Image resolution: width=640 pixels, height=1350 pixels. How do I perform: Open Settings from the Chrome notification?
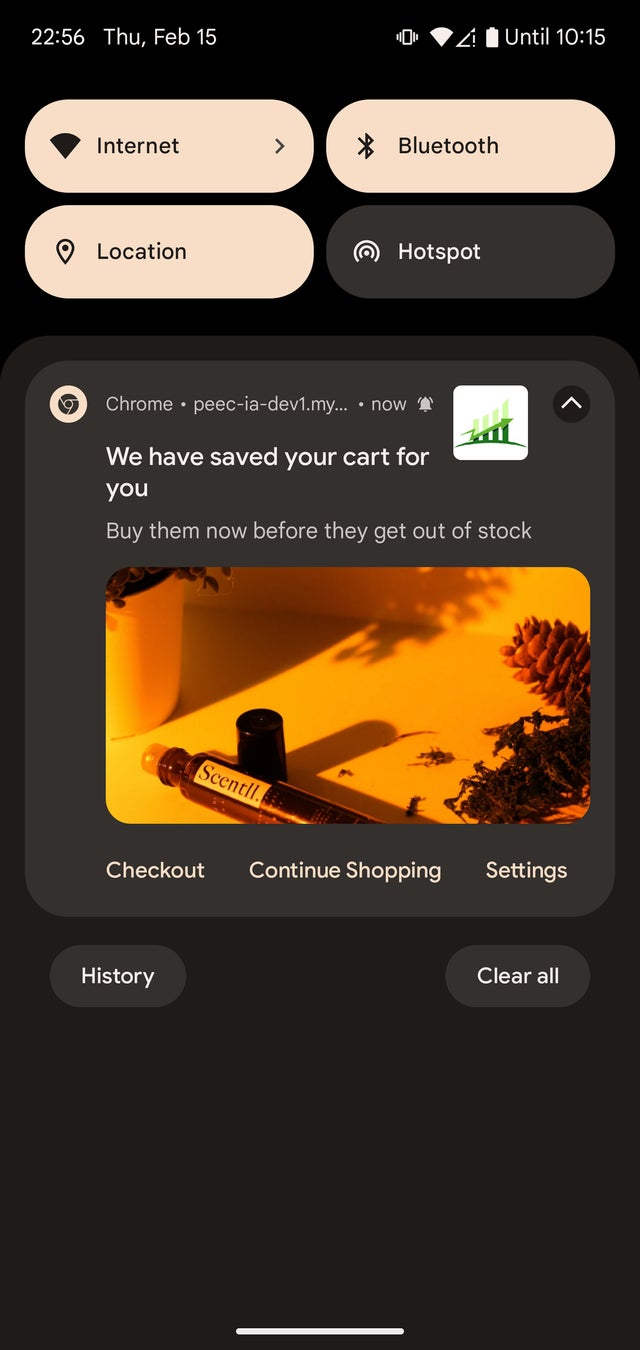(526, 870)
